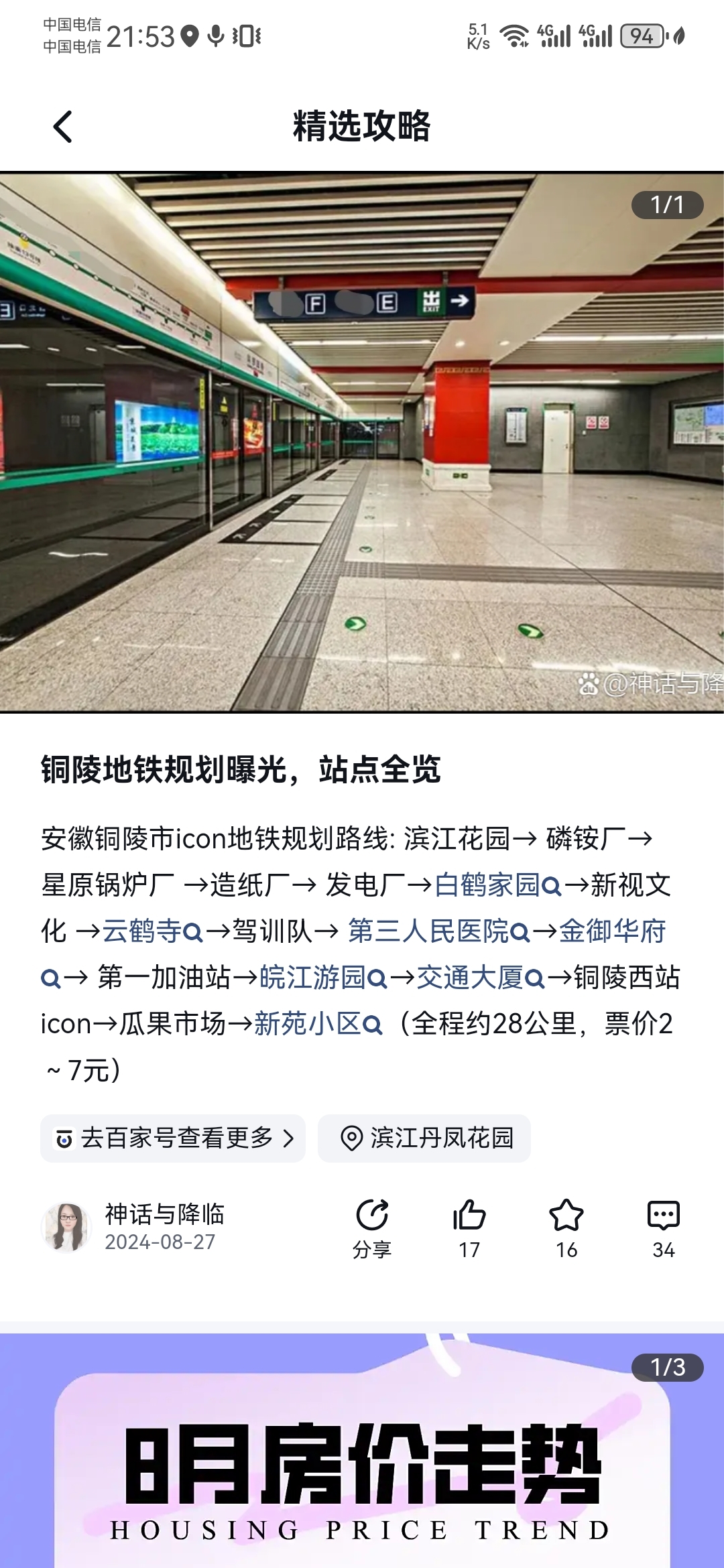Tap 去百家号查看更多 button

[173, 1138]
